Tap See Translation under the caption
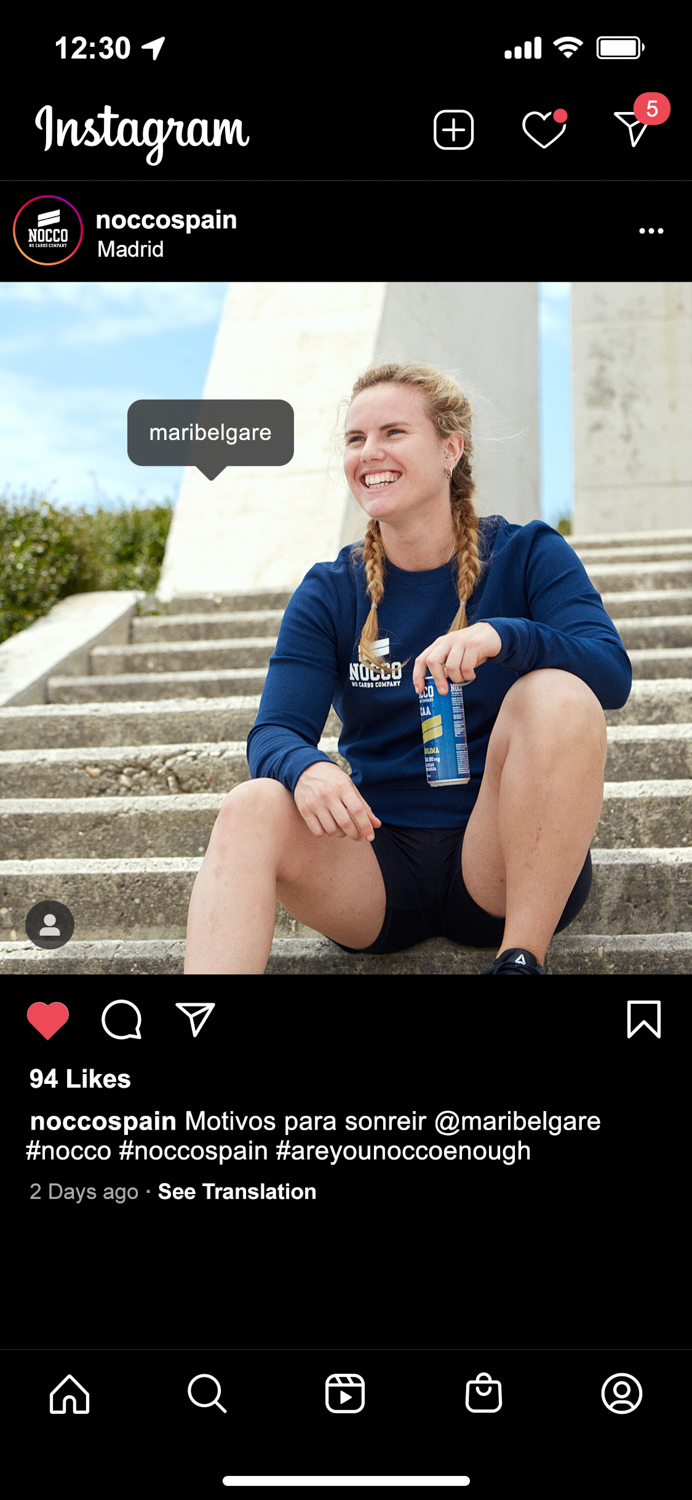Viewport: 692px width, 1500px height. pyautogui.click(x=237, y=1192)
